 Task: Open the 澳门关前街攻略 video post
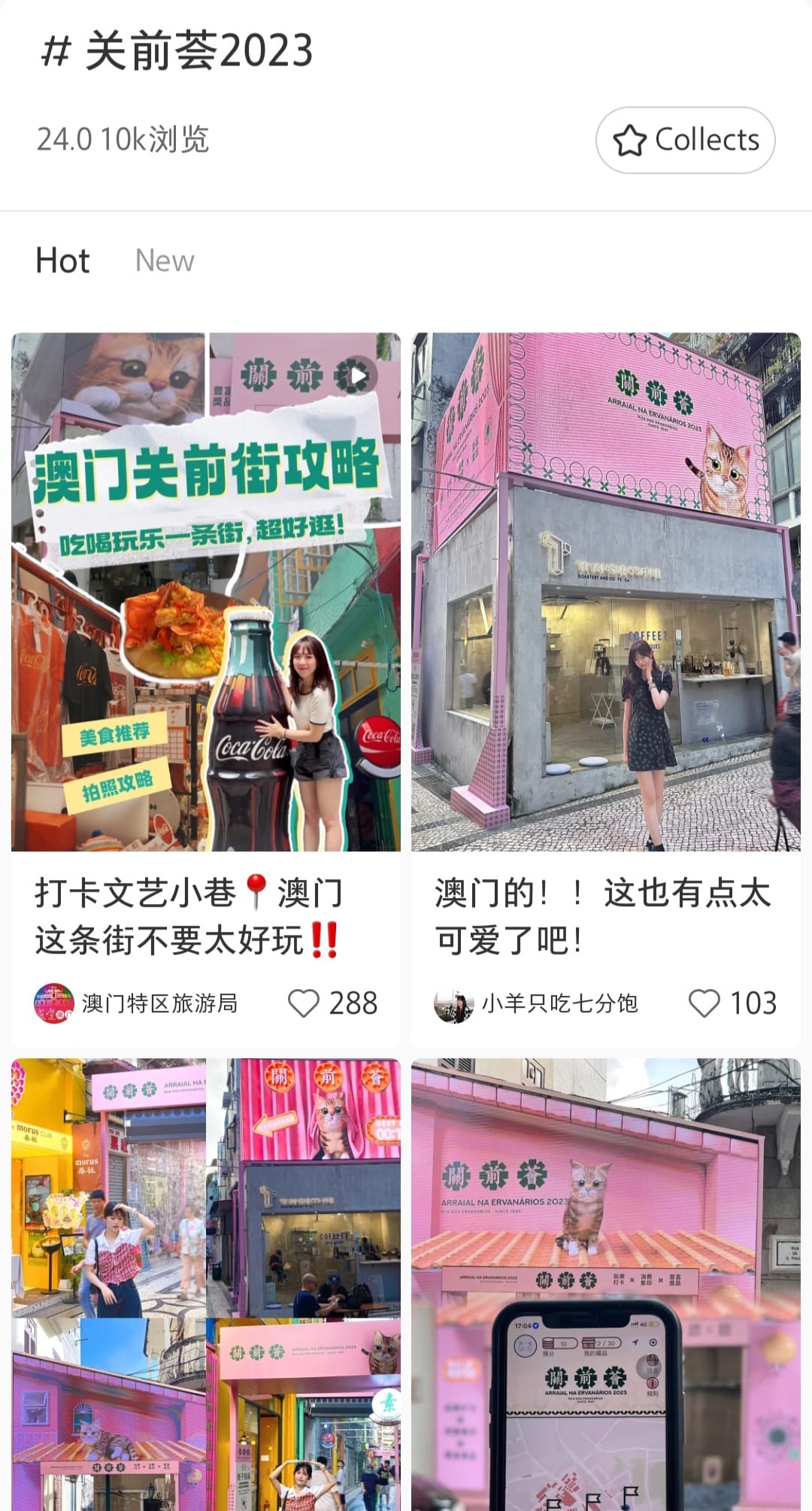click(206, 592)
